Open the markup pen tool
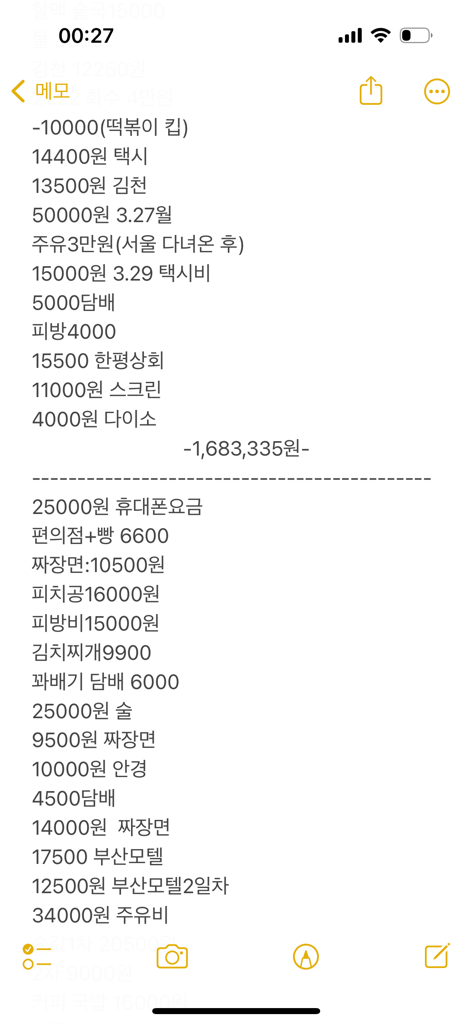The image size is (472, 1024). (306, 957)
